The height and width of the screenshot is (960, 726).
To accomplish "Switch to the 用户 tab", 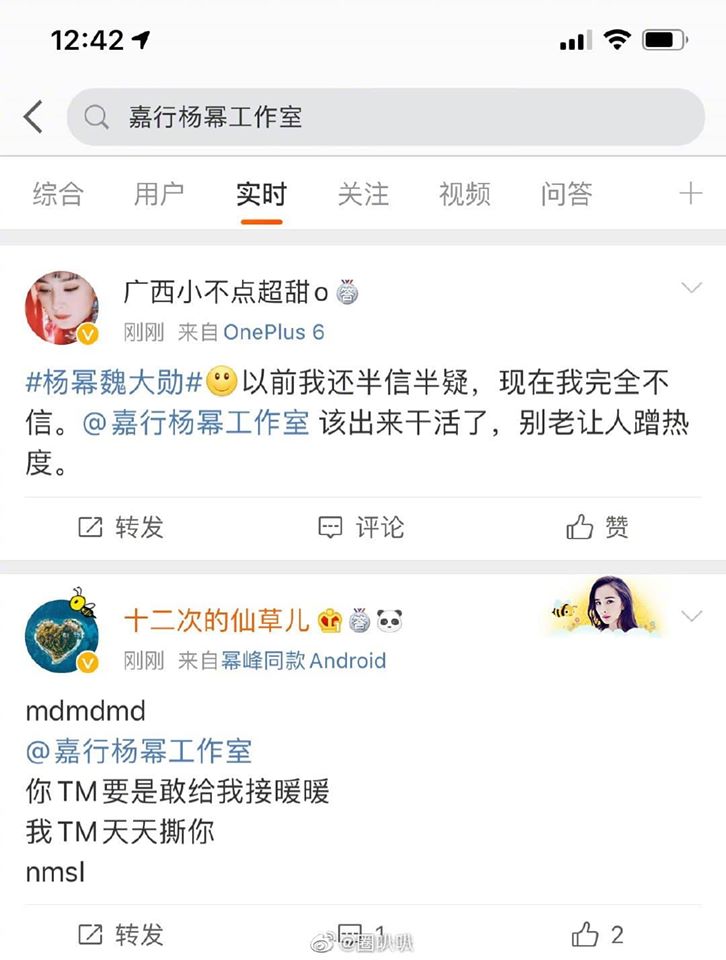I will [159, 193].
